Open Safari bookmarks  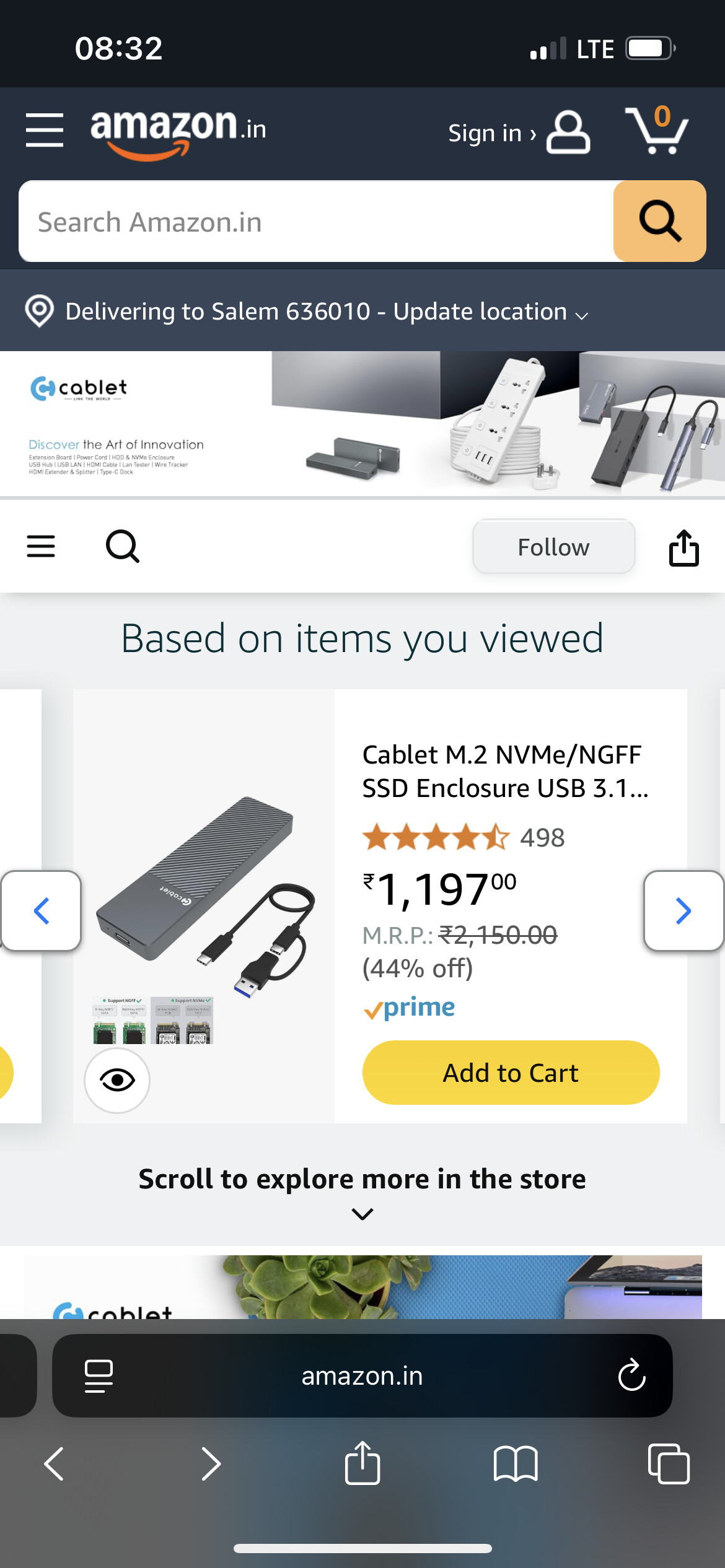click(516, 1464)
